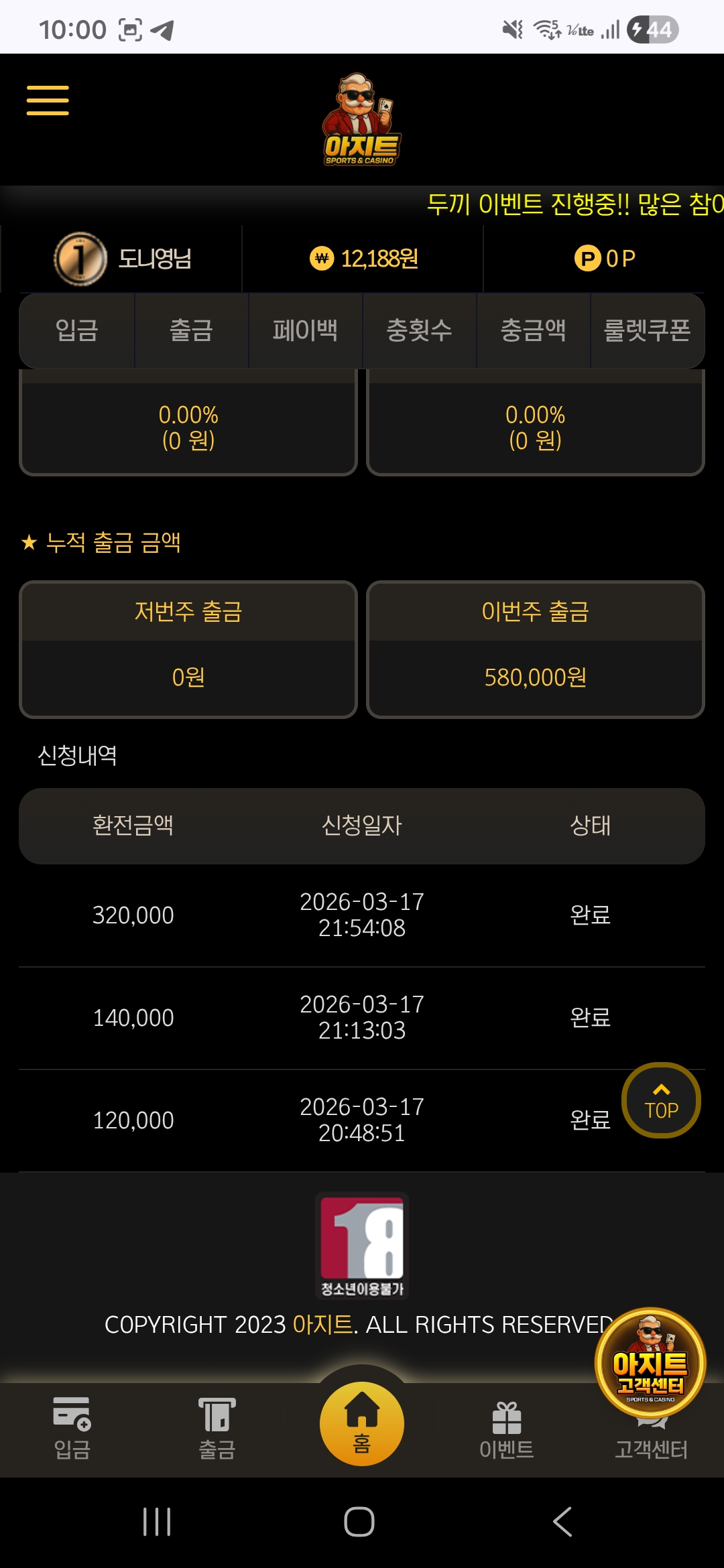
Task: Show recent apps from the navigation bar
Action: tap(157, 1522)
